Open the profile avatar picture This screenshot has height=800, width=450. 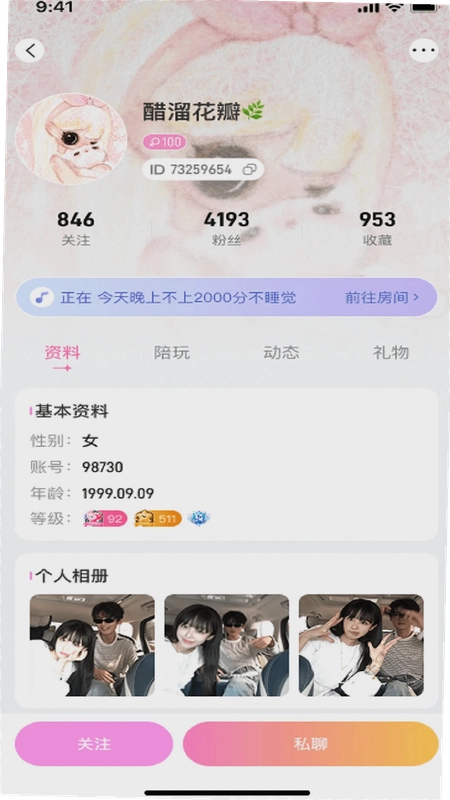(71, 139)
